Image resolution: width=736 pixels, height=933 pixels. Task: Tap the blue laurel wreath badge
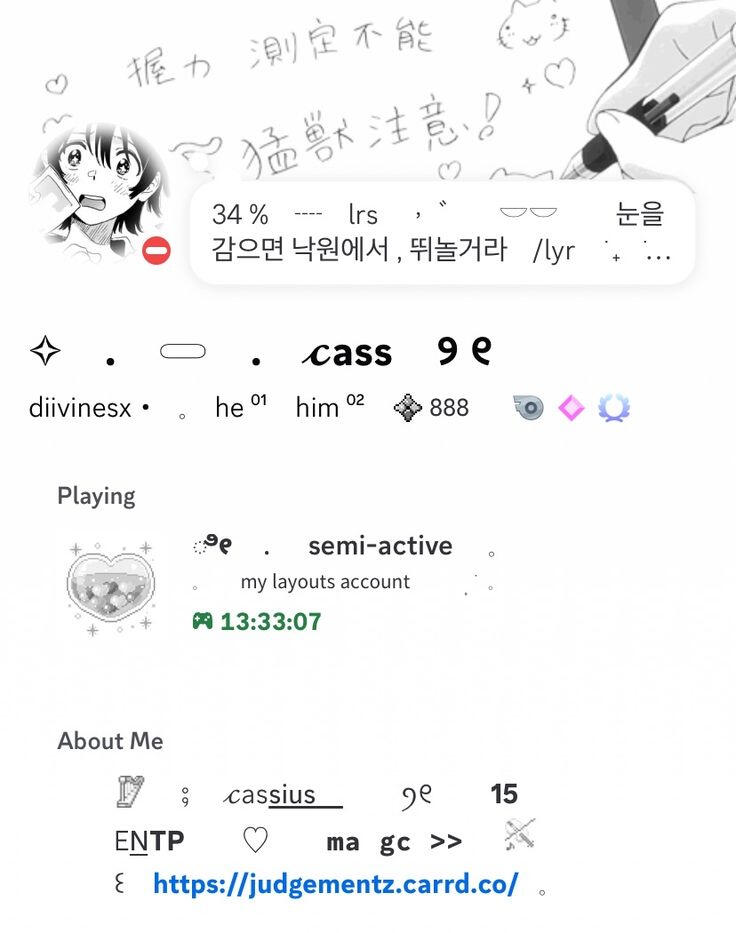(x=613, y=408)
